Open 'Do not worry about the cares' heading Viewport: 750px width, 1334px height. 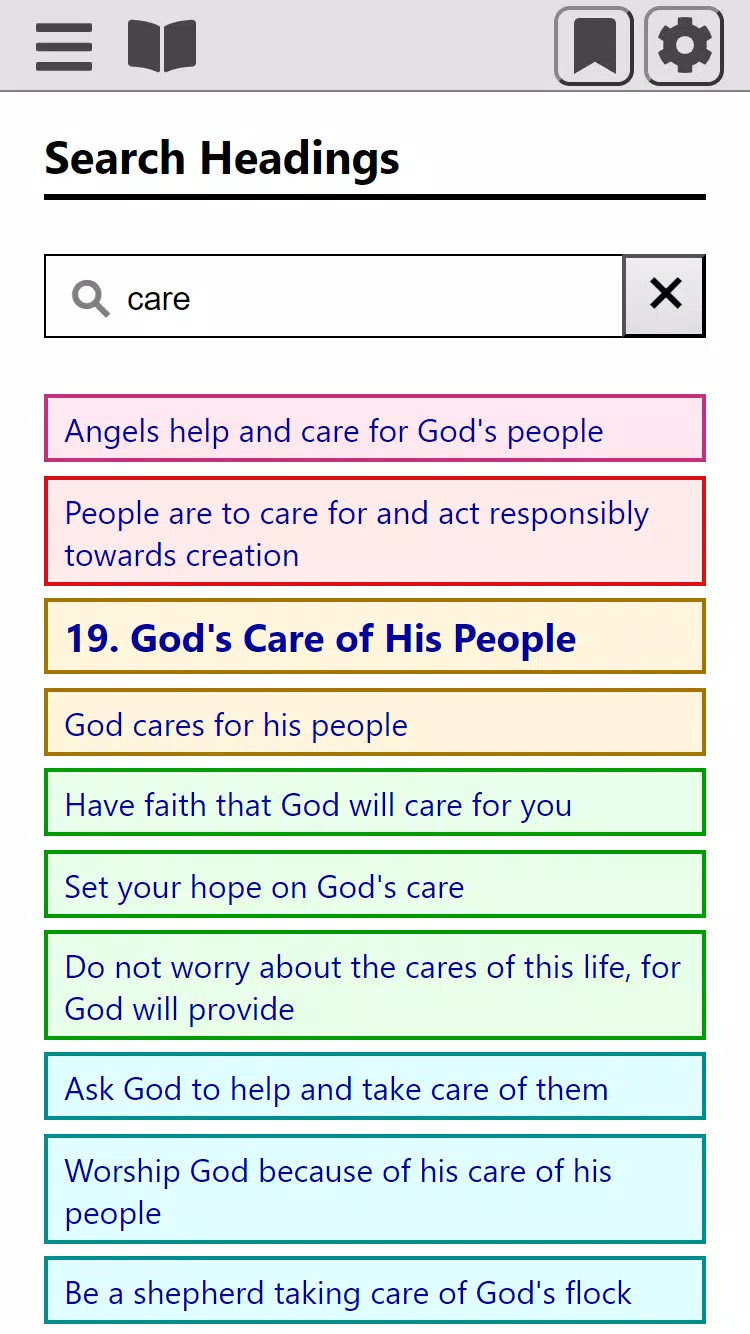(x=375, y=986)
